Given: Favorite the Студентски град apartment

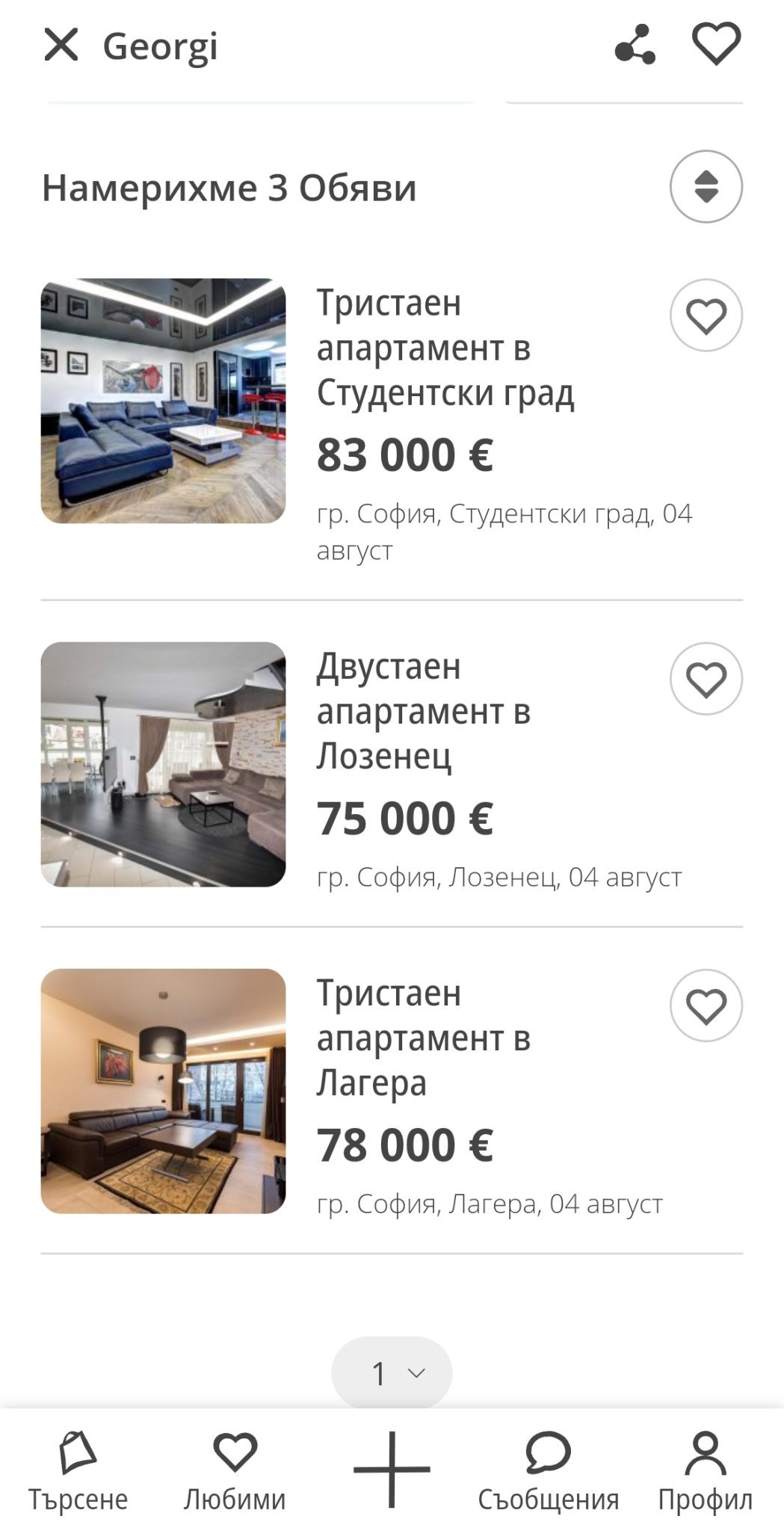Looking at the screenshot, I should [706, 315].
